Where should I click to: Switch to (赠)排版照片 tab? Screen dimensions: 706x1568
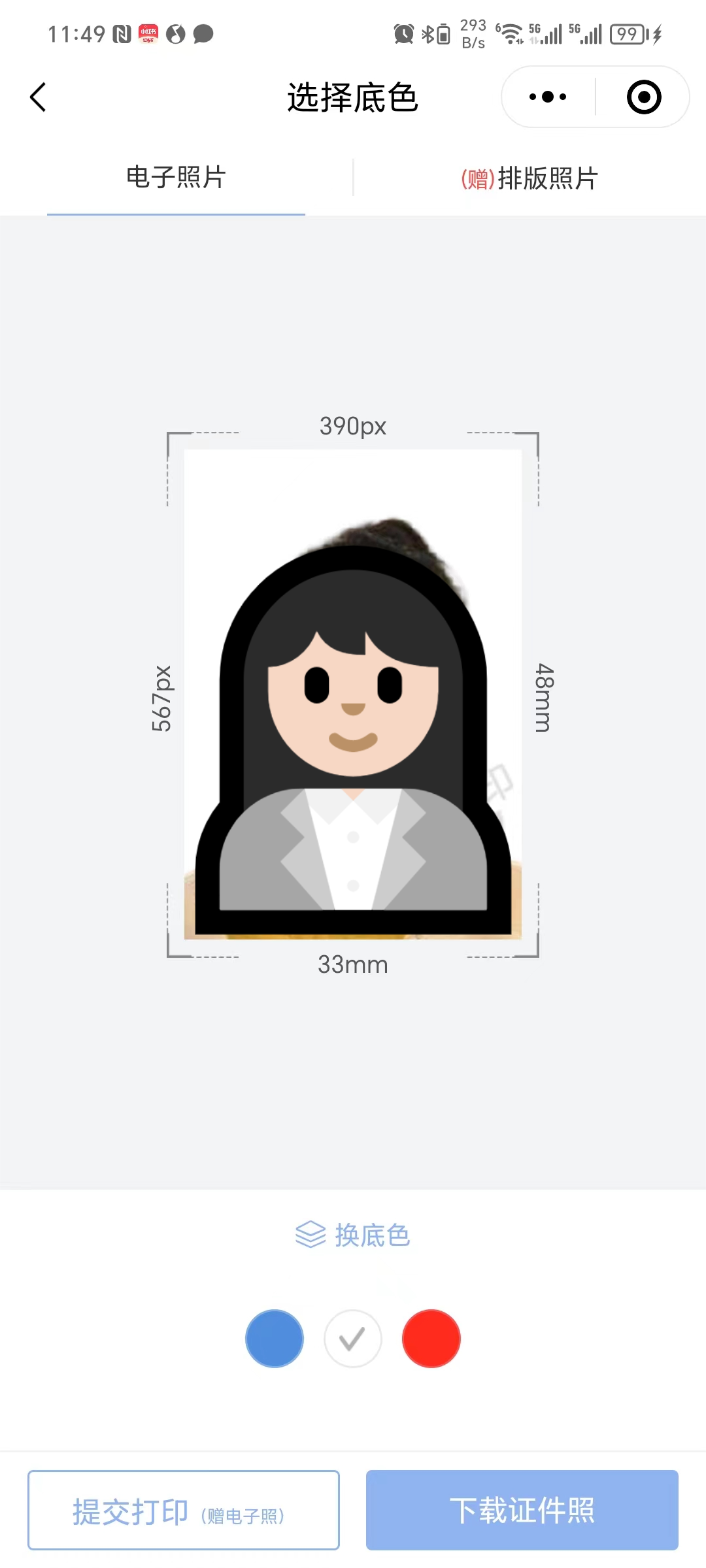pyautogui.click(x=529, y=178)
